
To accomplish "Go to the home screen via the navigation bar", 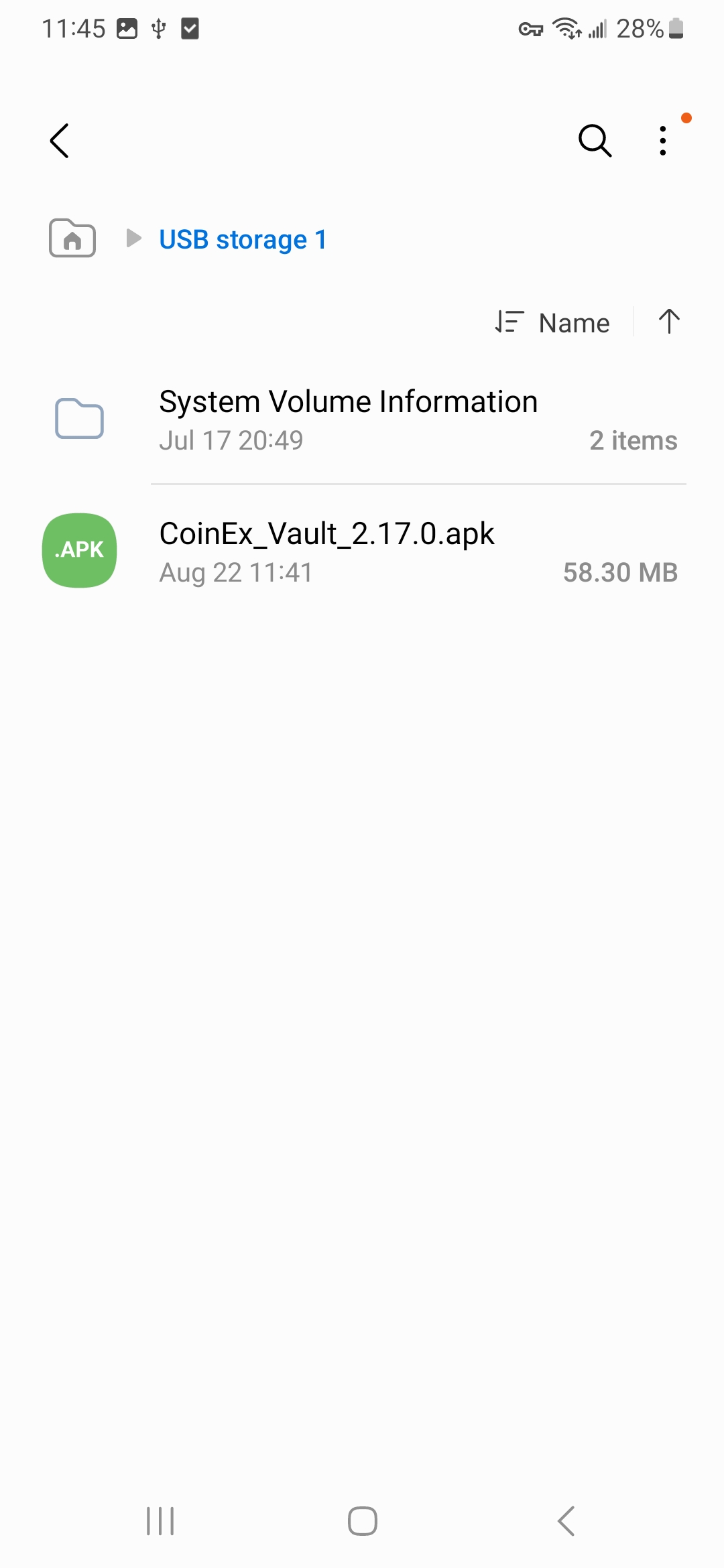I will (362, 1521).
